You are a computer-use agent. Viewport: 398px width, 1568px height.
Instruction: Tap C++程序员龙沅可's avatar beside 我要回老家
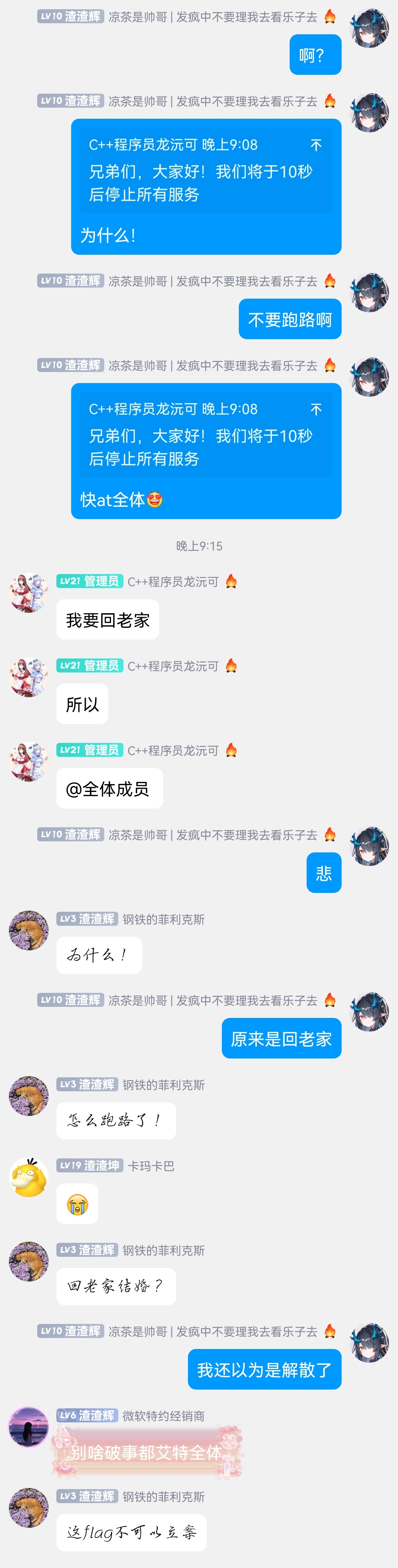(29, 593)
